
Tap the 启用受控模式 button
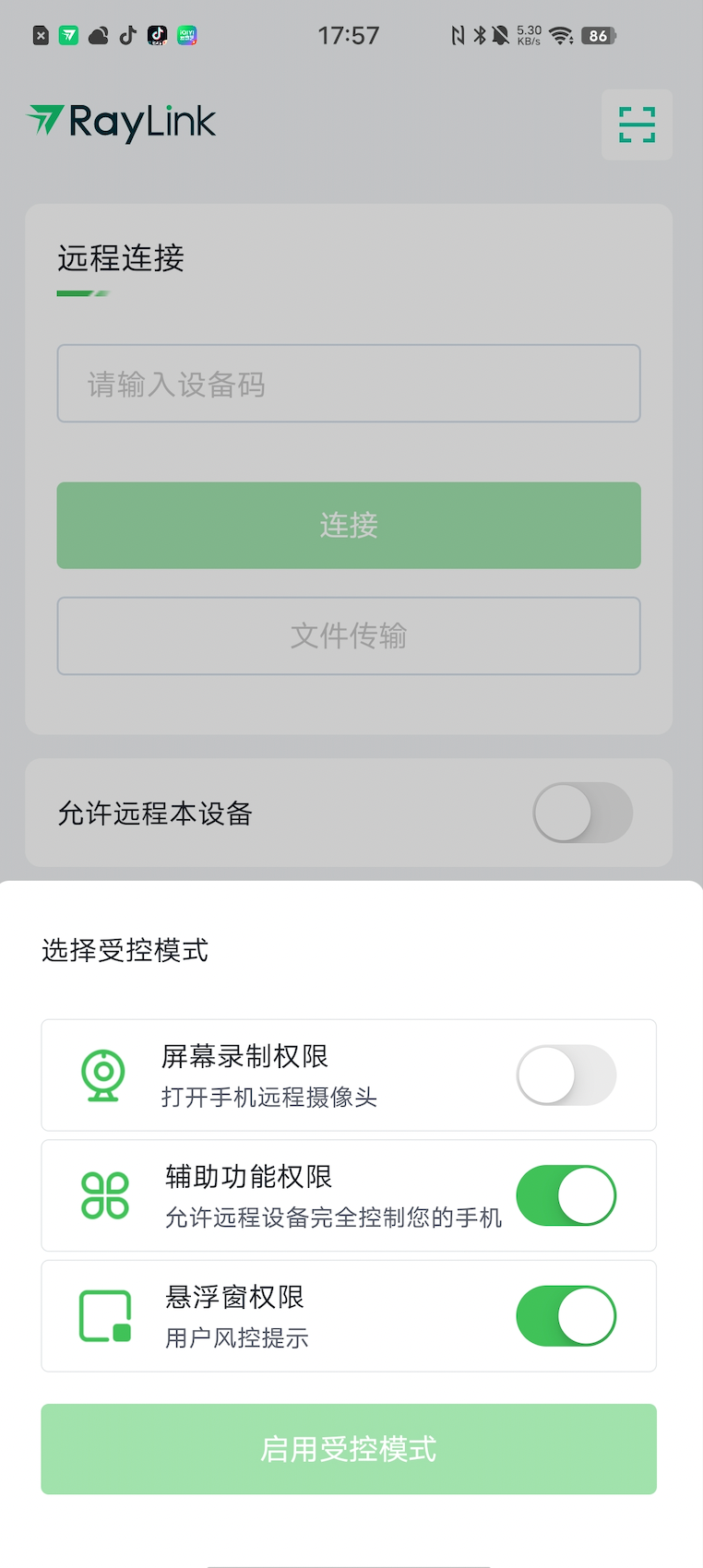pyautogui.click(x=349, y=1449)
